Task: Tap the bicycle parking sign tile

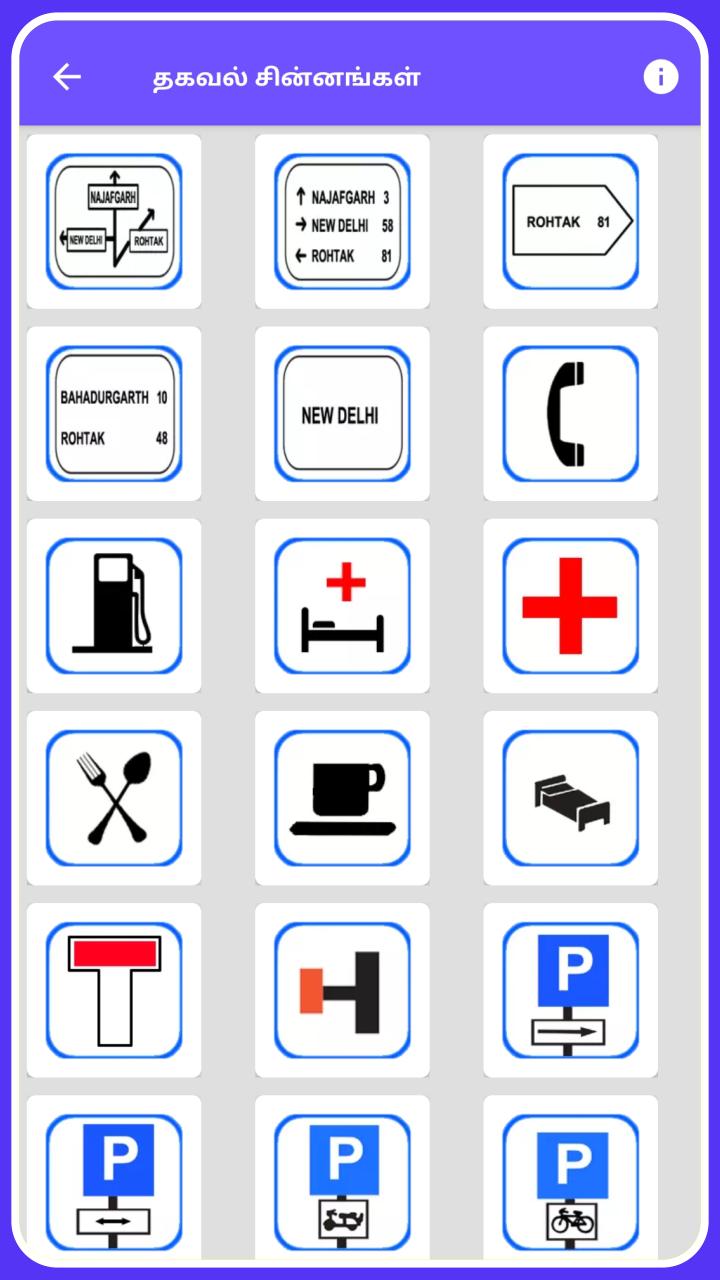Action: (571, 1178)
